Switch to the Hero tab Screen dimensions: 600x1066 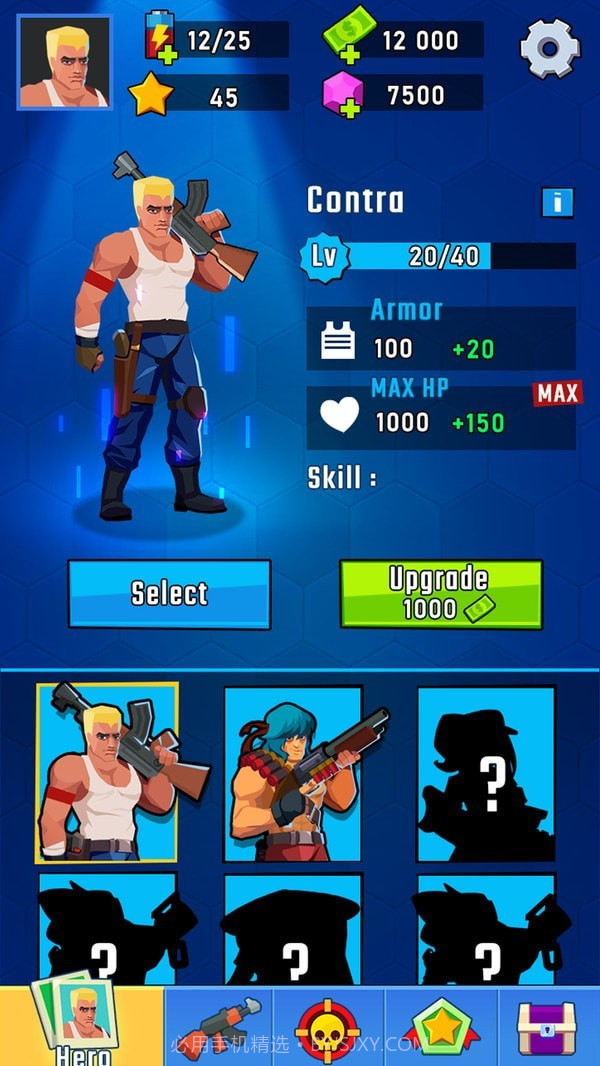82,1027
